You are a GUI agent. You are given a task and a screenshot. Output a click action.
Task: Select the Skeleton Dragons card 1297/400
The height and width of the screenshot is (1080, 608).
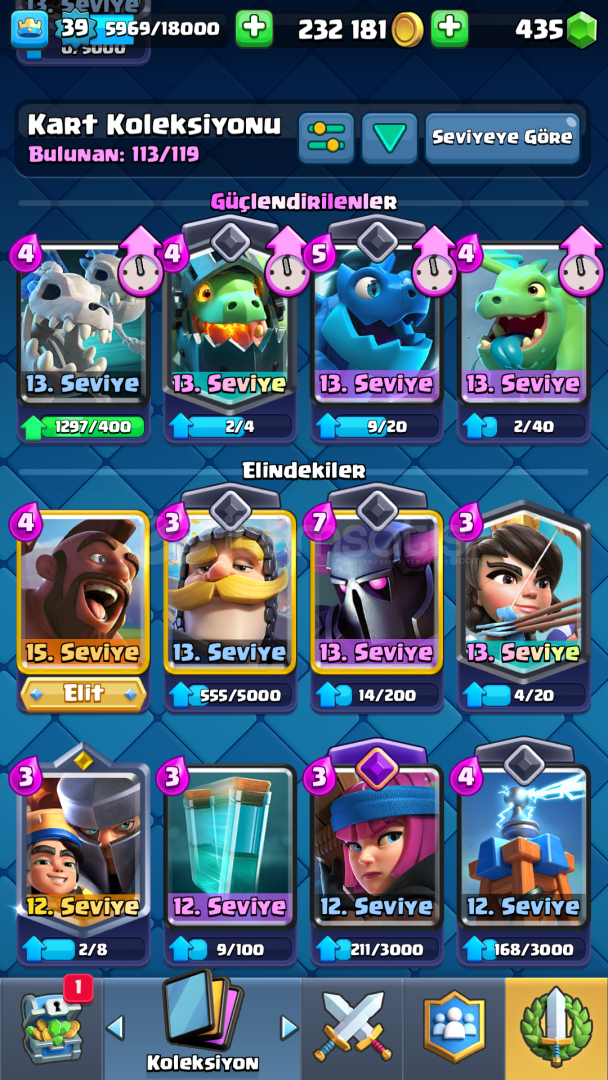coord(83,341)
